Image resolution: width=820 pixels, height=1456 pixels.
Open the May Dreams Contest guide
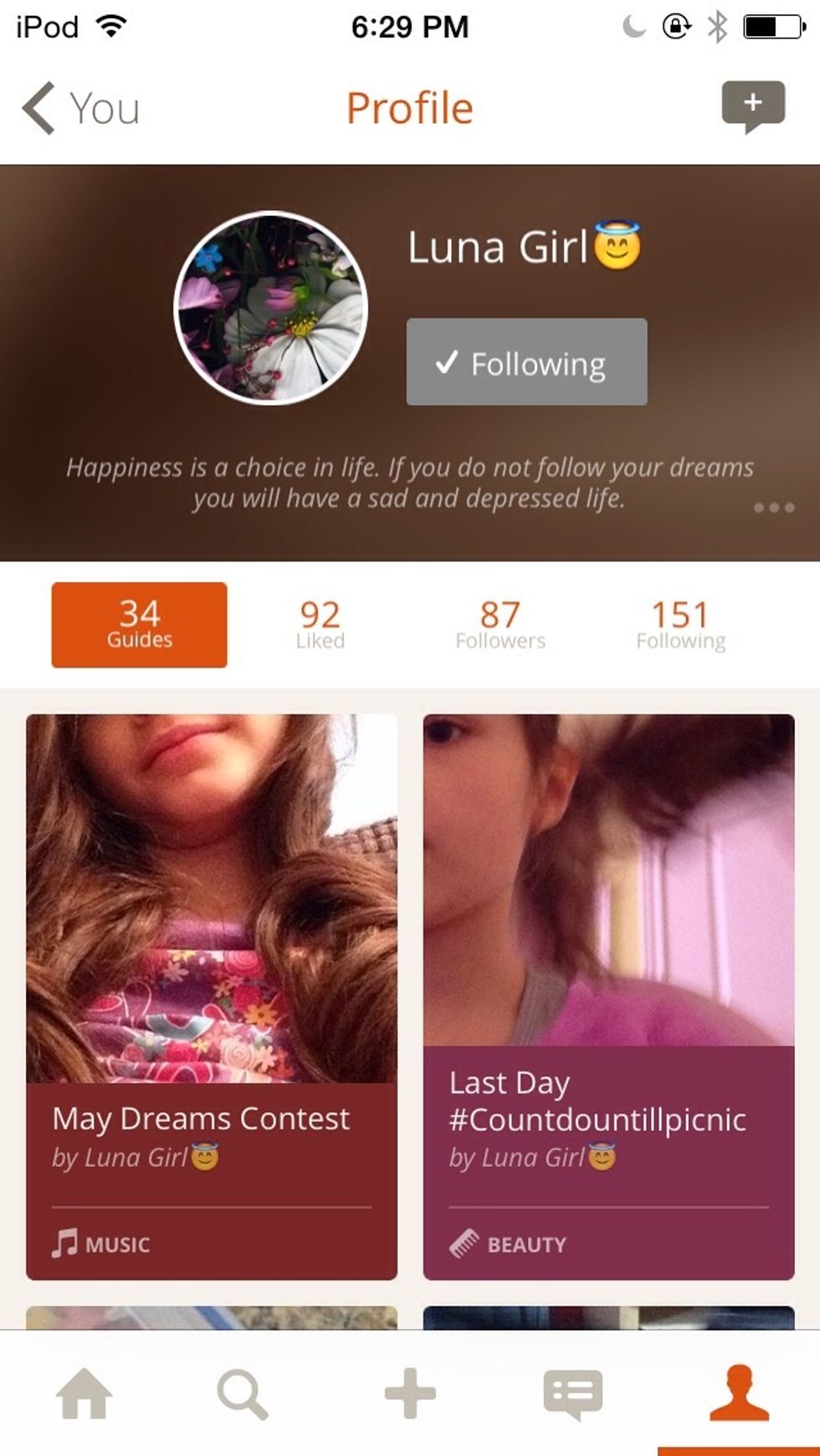pos(211,996)
